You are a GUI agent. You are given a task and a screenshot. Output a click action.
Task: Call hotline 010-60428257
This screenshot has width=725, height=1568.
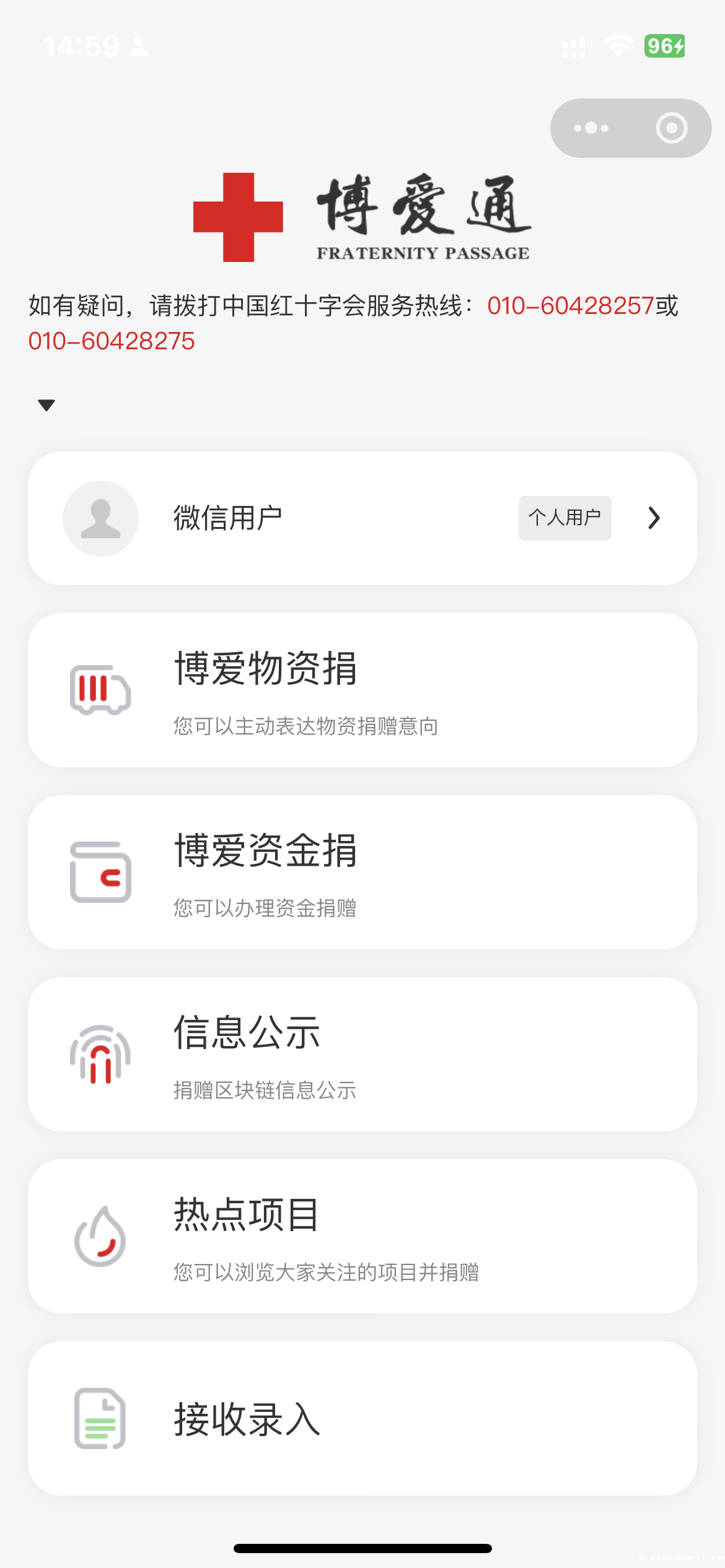pos(568,305)
